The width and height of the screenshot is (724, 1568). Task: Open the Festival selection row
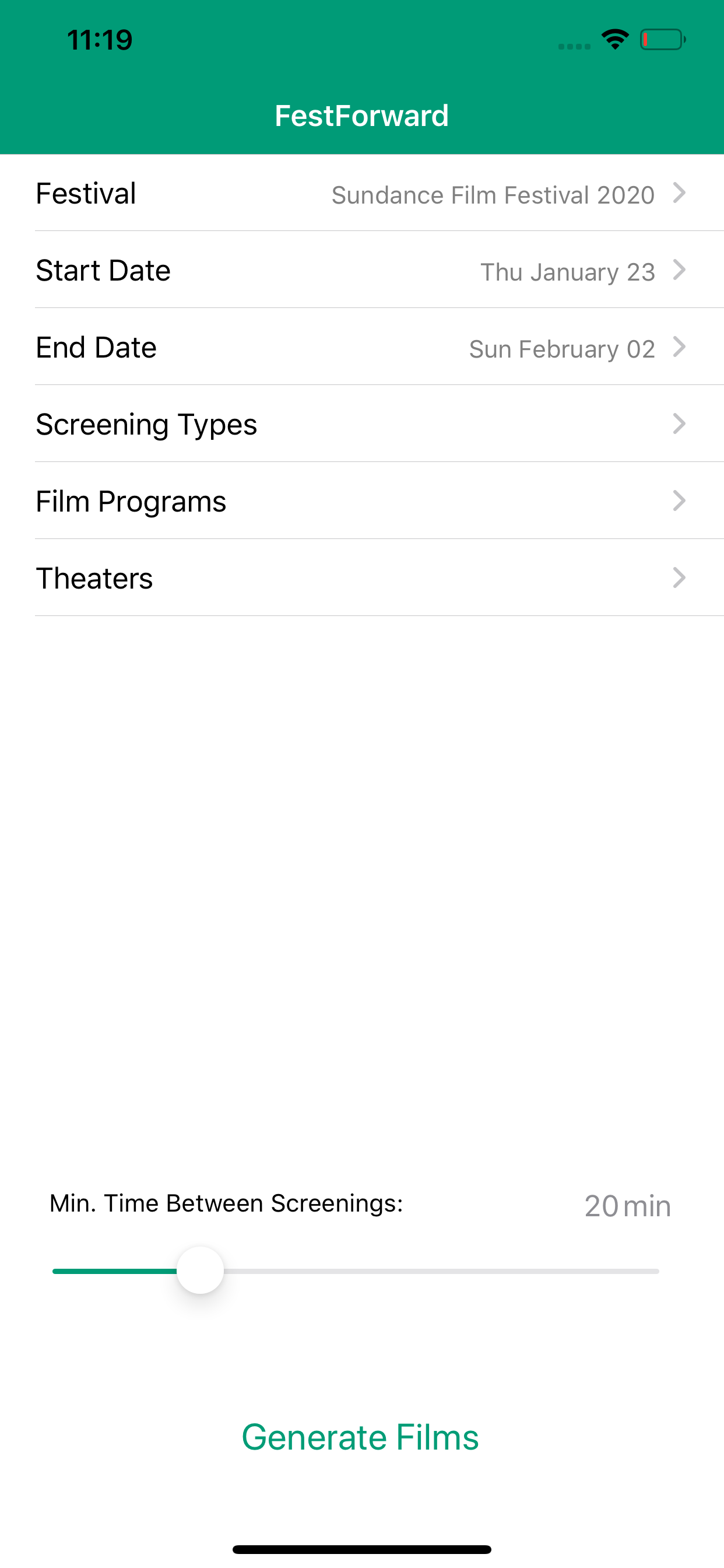coord(362,193)
